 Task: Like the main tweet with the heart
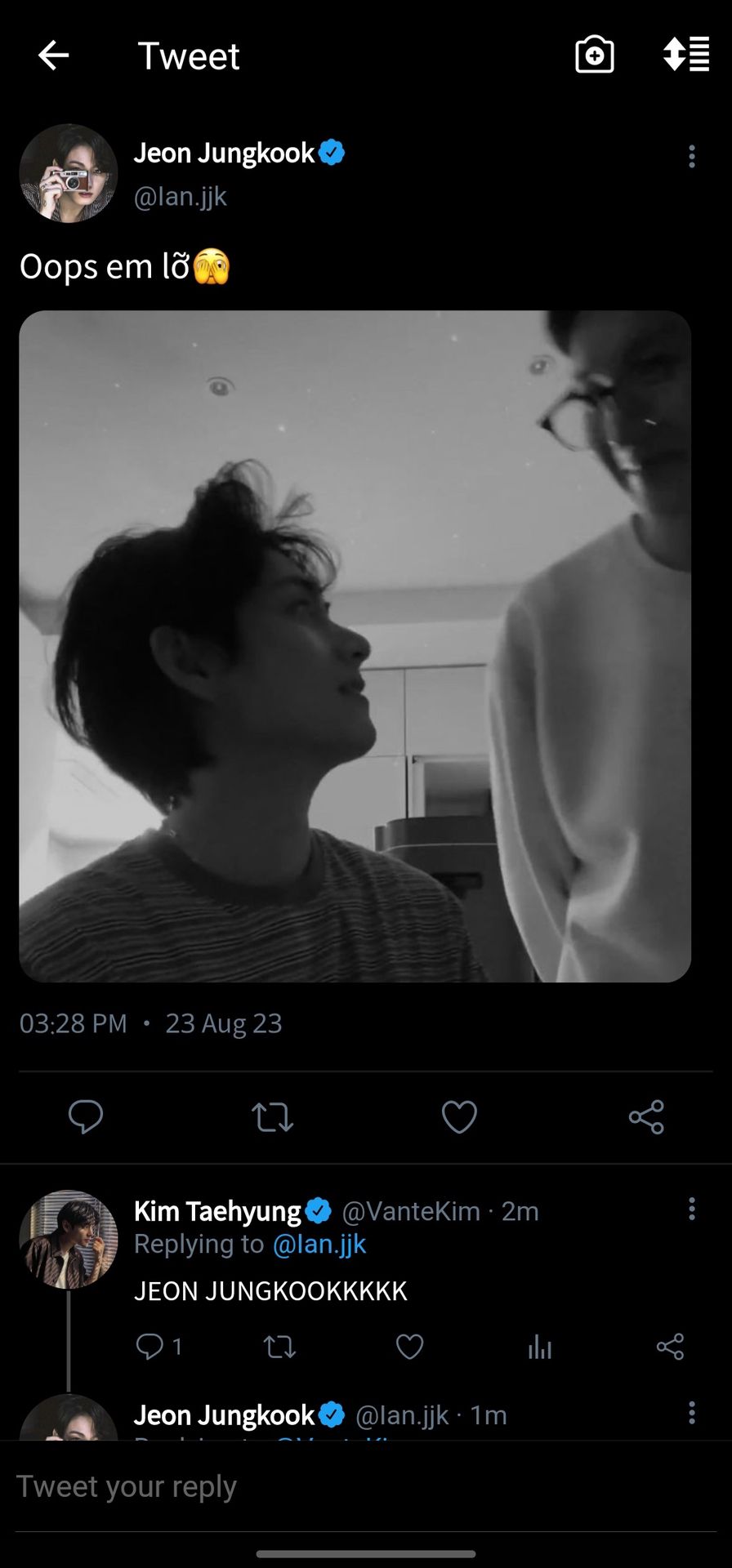(459, 1116)
